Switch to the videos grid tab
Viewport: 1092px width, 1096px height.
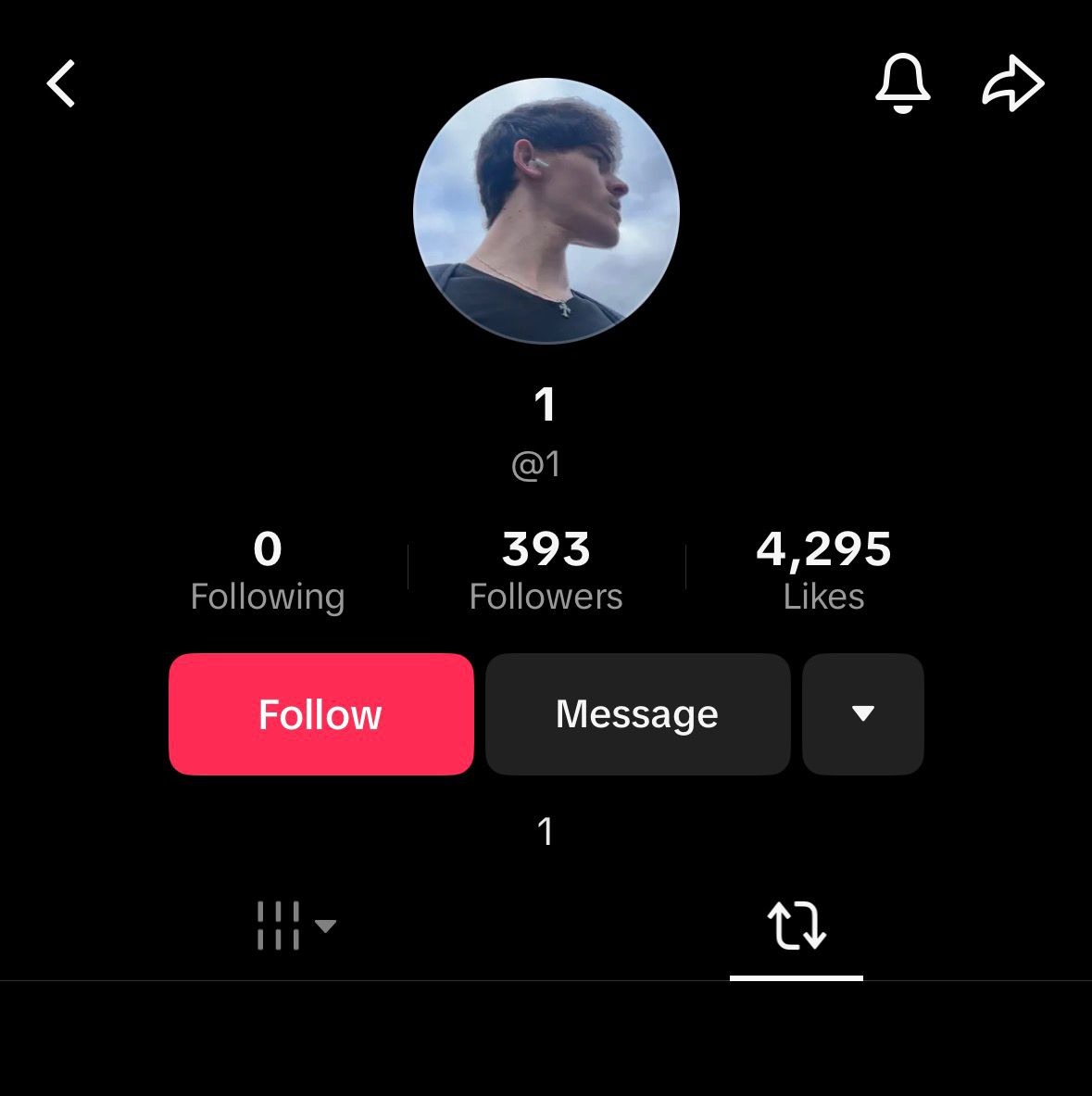pos(293,926)
